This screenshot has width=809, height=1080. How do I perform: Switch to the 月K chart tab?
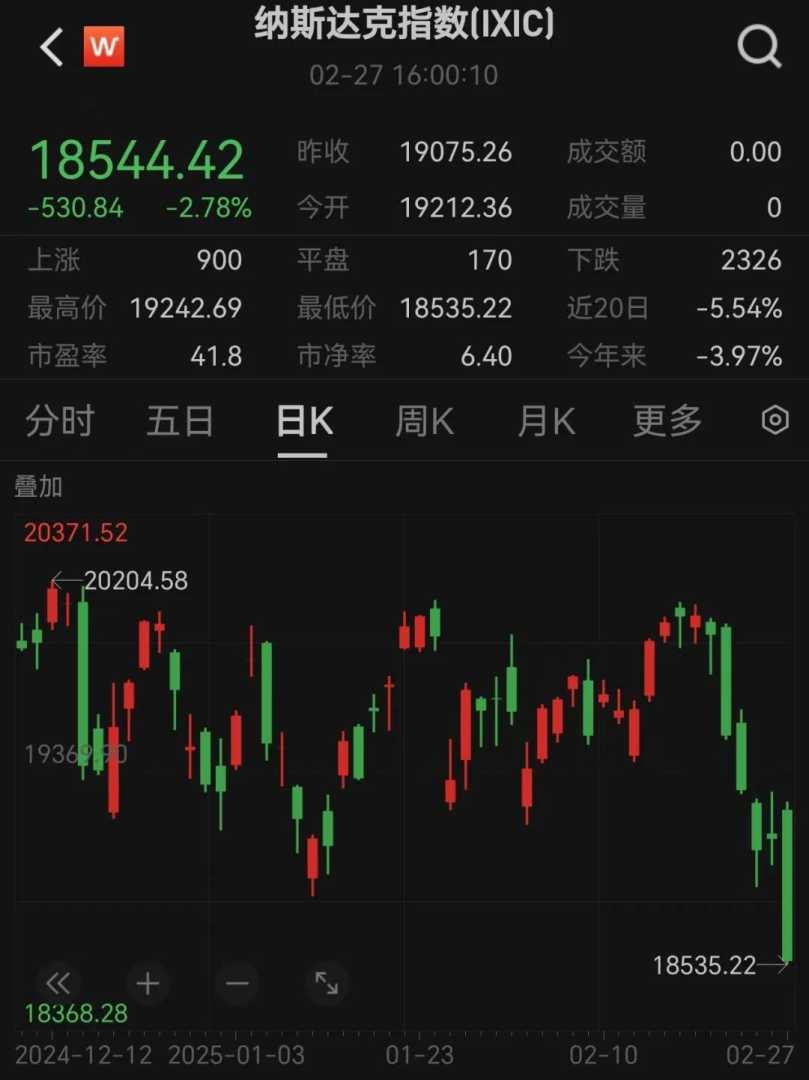pyautogui.click(x=546, y=422)
